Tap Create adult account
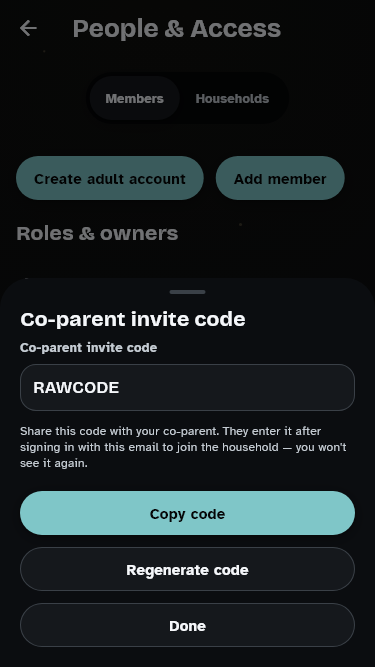Screen dimensions: 375x667 coord(110,178)
